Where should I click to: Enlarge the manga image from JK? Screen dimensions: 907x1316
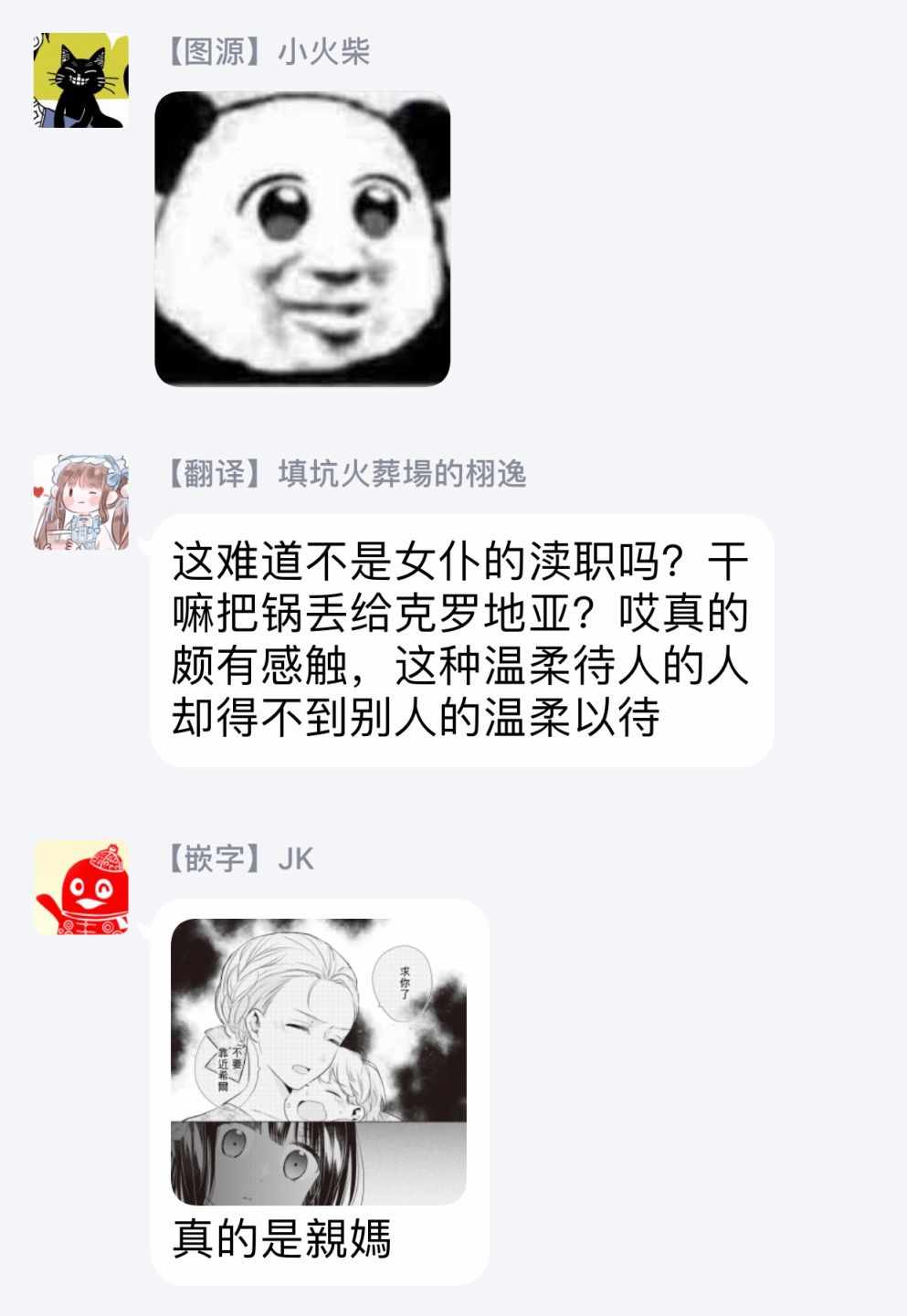tap(318, 1060)
